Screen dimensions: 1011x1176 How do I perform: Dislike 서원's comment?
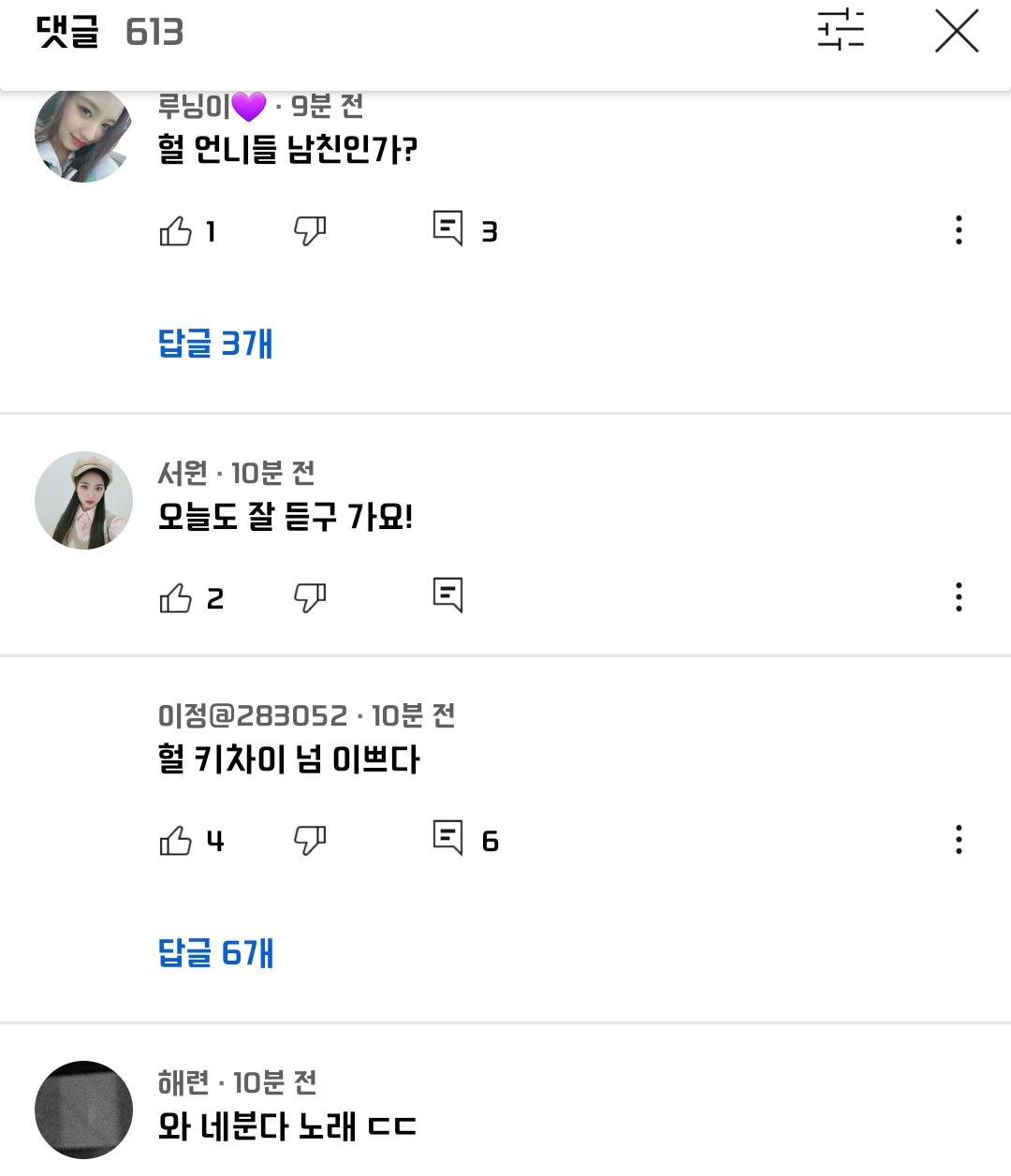pyautogui.click(x=310, y=597)
